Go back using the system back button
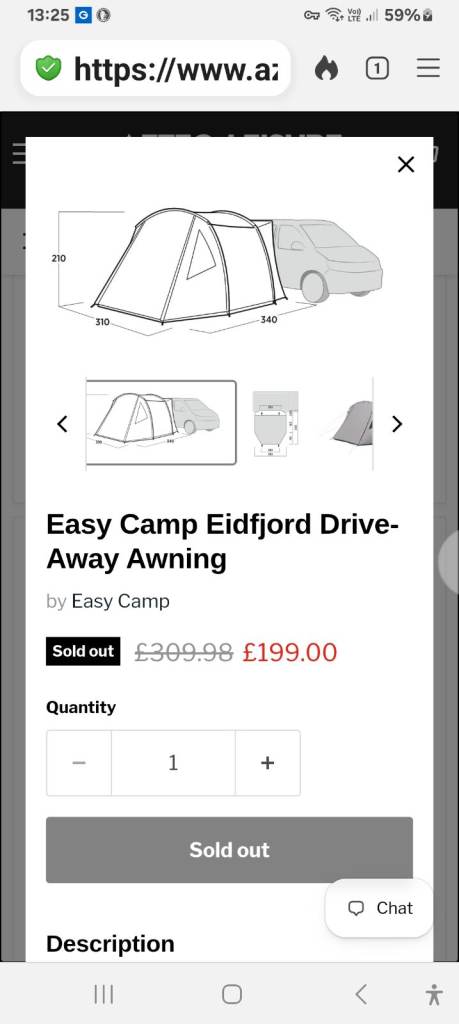Image resolution: width=459 pixels, height=1024 pixels. click(x=361, y=995)
